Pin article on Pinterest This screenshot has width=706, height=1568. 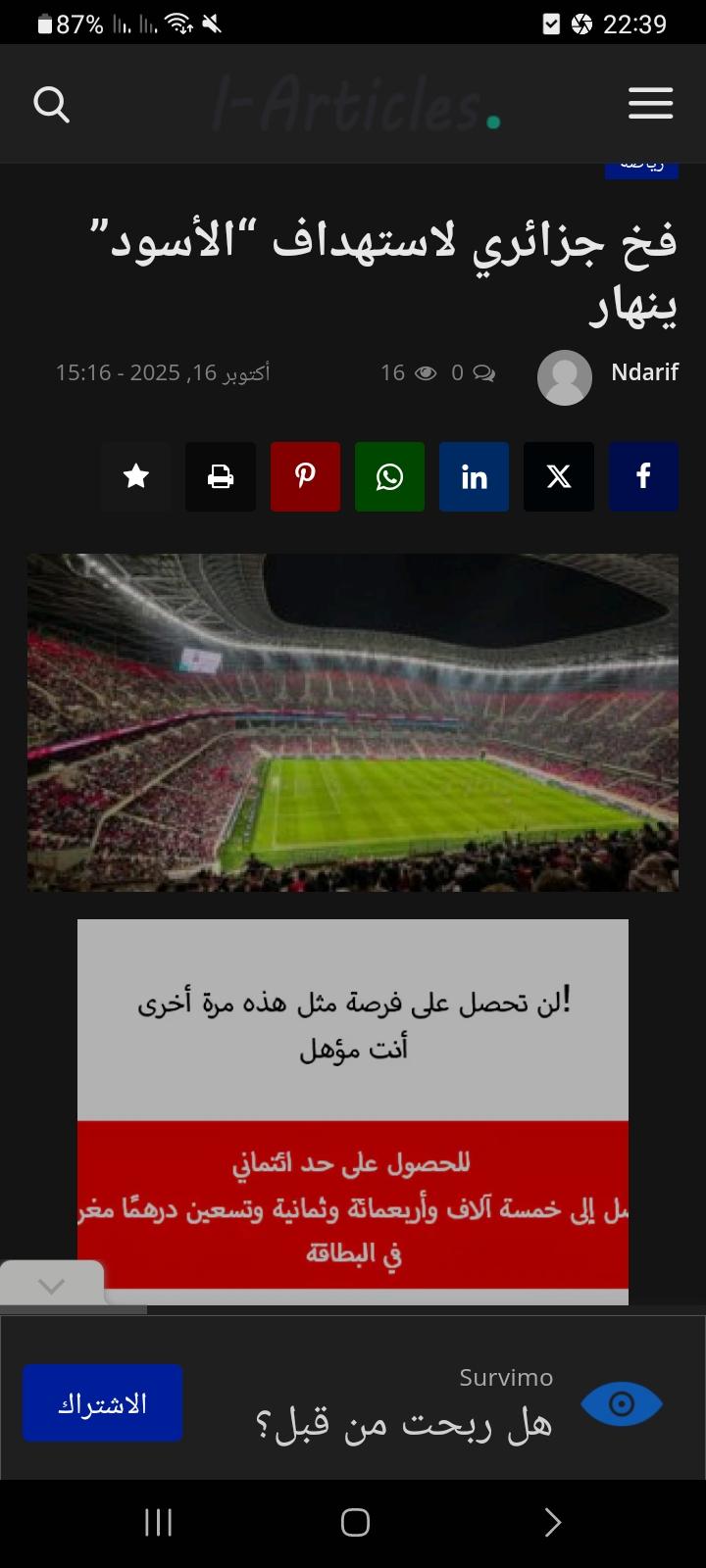pyautogui.click(x=305, y=477)
